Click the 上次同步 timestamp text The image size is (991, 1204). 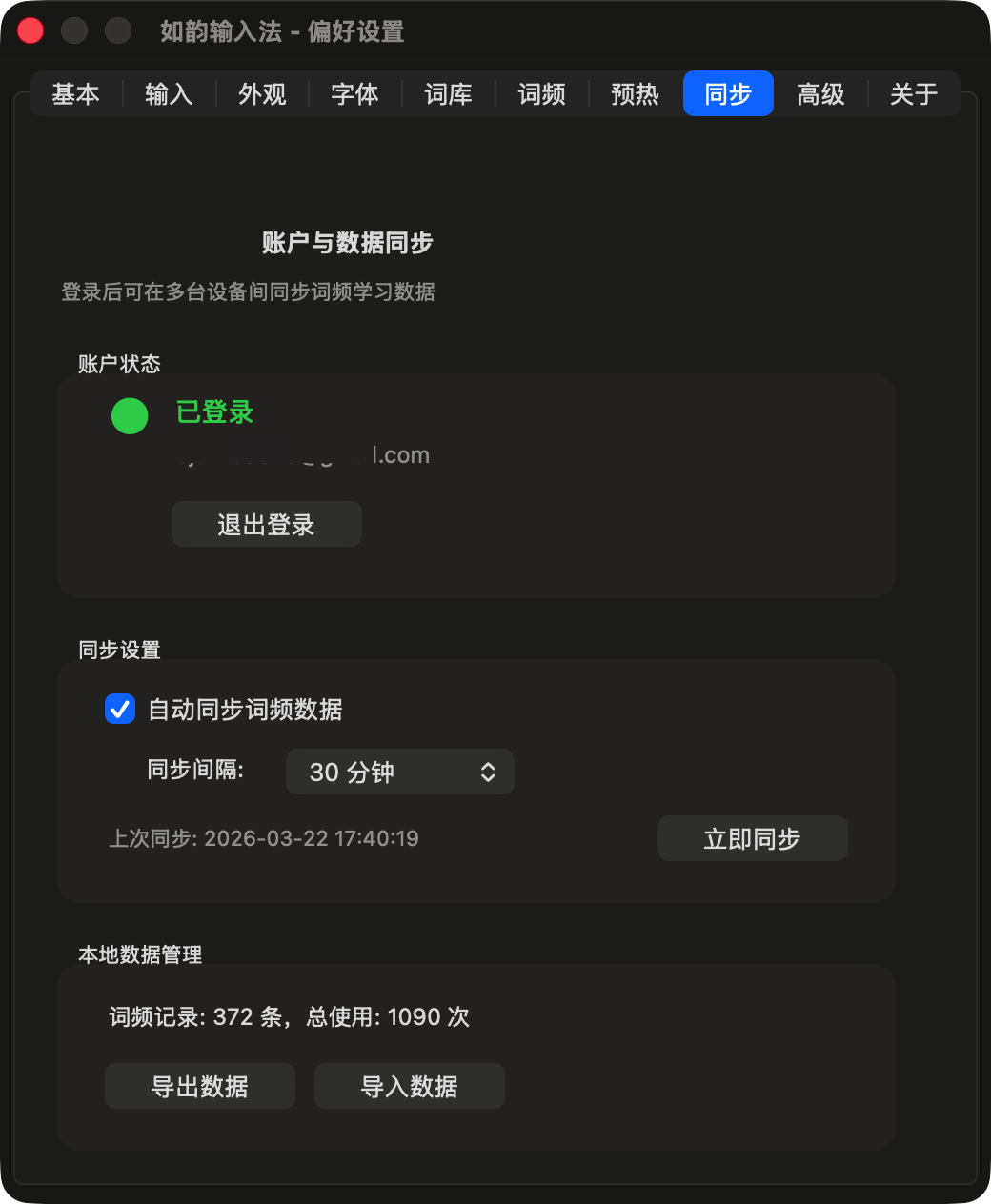point(265,838)
